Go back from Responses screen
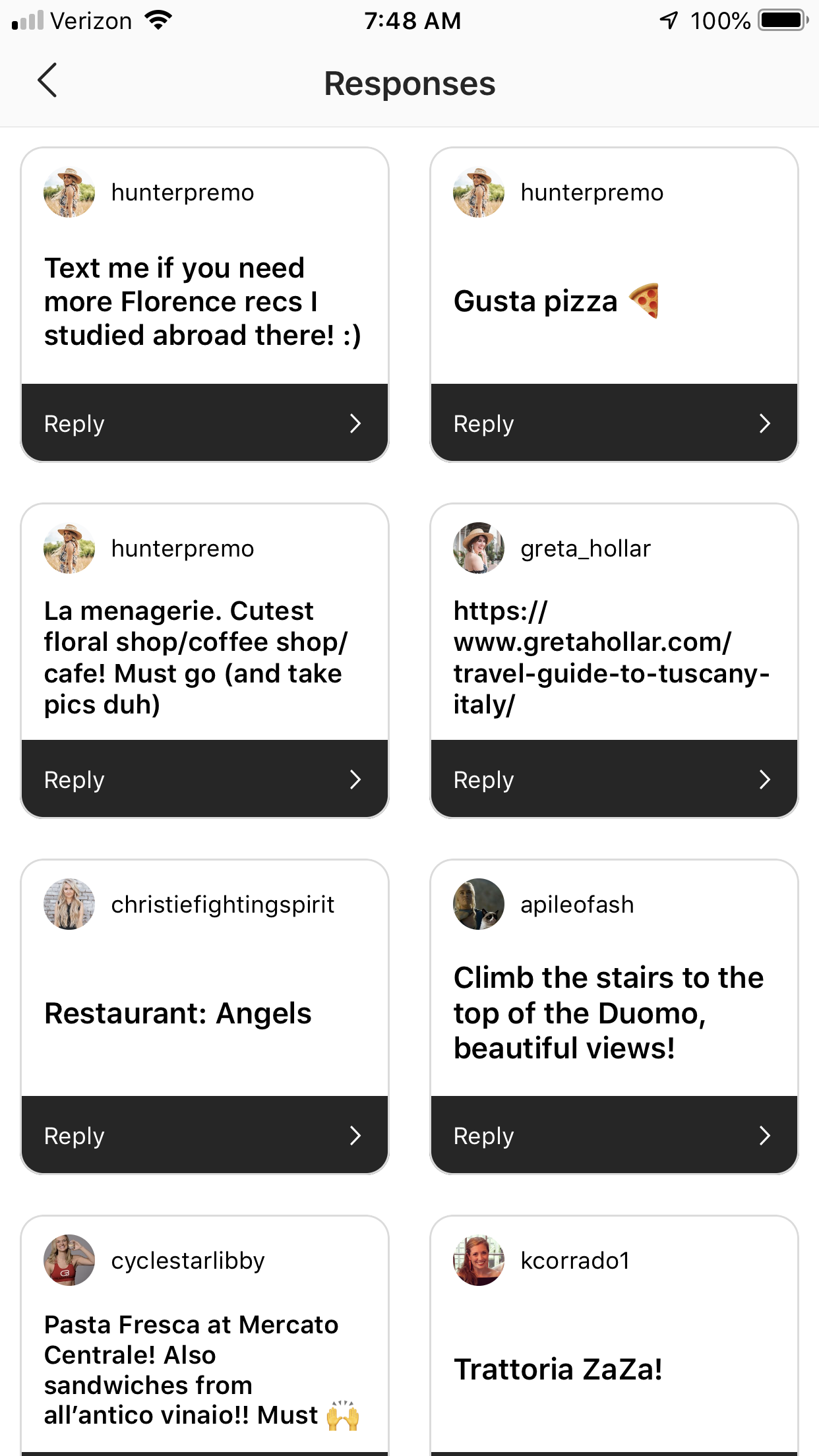This screenshot has height=1456, width=819. point(47,81)
